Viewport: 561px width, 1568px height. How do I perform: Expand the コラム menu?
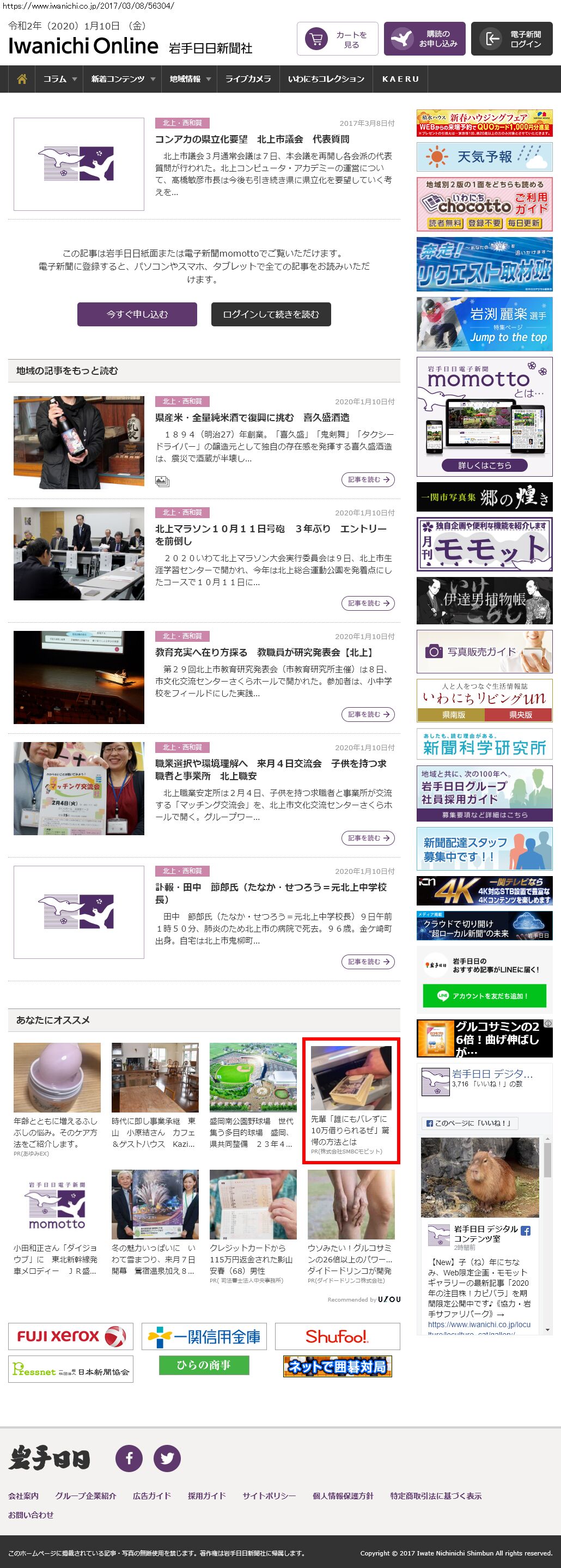59,79
